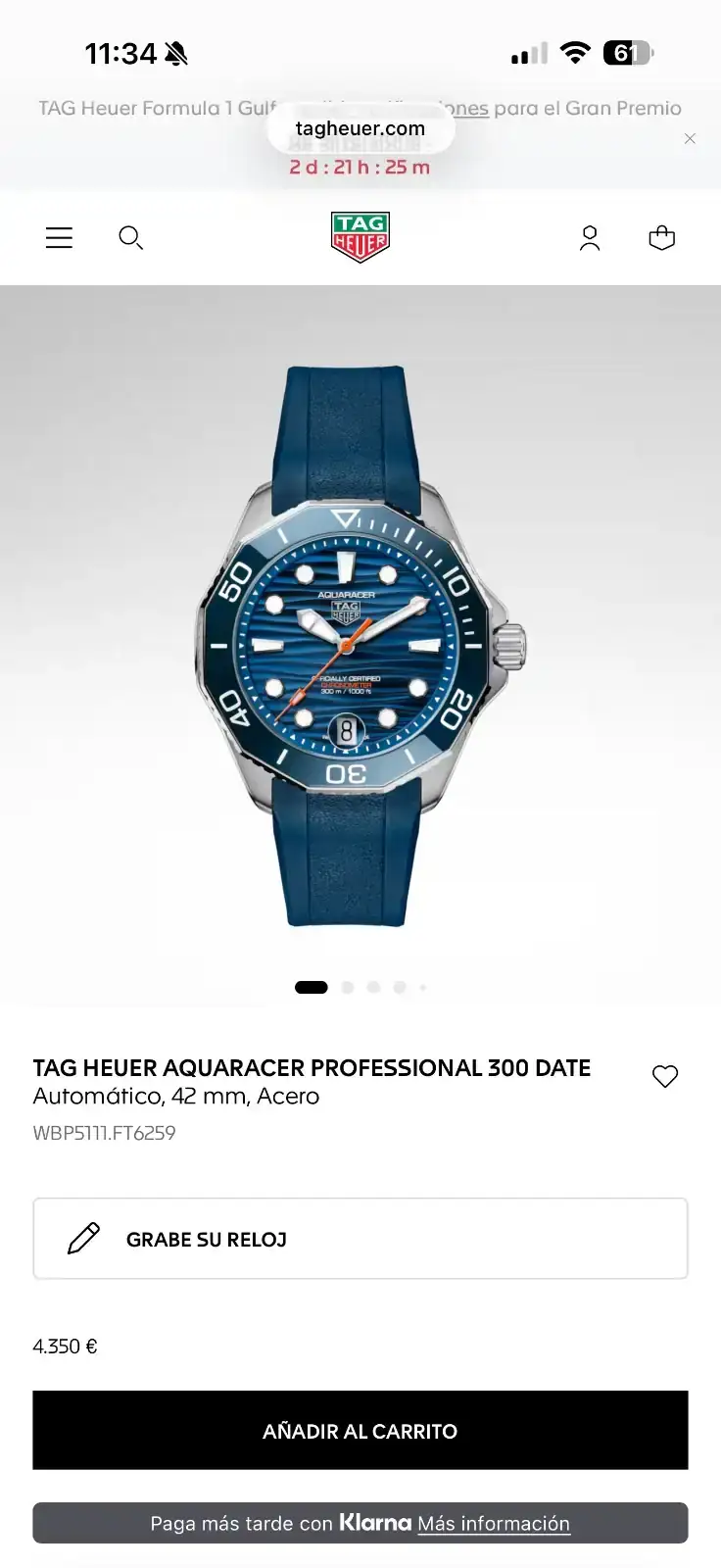Open the watch product image
Screen dimensions: 721x1568
360,645
